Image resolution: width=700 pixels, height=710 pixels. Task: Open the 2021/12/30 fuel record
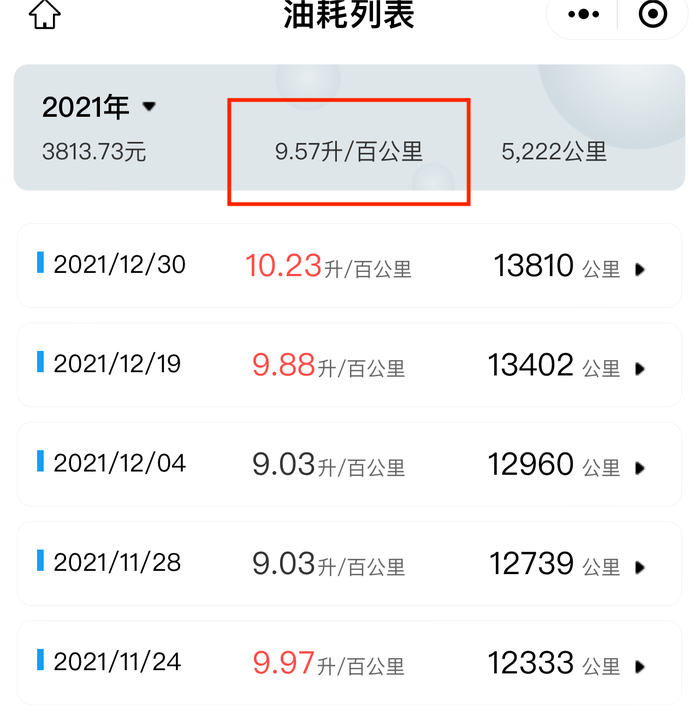click(x=350, y=265)
